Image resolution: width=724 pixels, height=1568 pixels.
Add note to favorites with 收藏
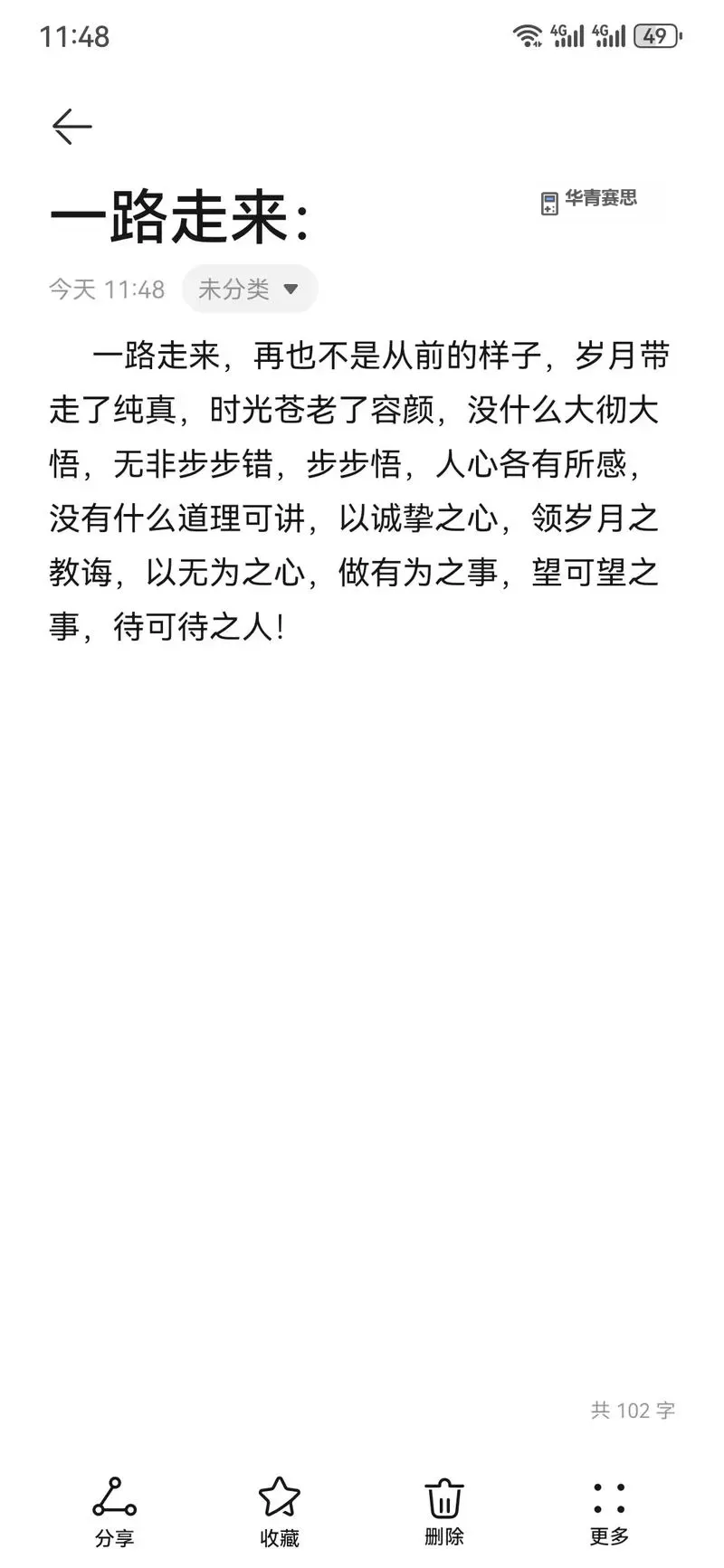279,1512
